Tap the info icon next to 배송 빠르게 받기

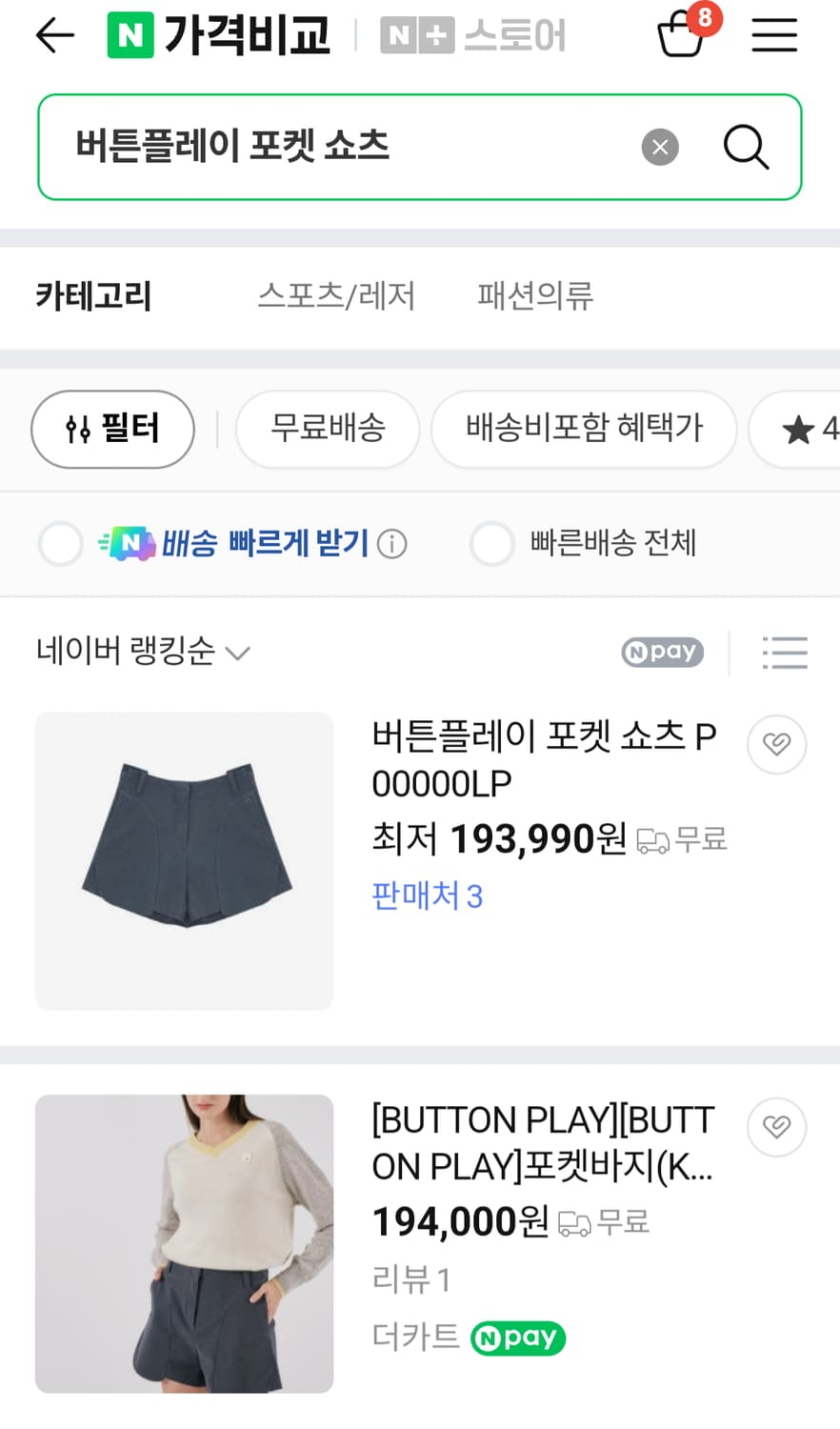pyautogui.click(x=390, y=543)
